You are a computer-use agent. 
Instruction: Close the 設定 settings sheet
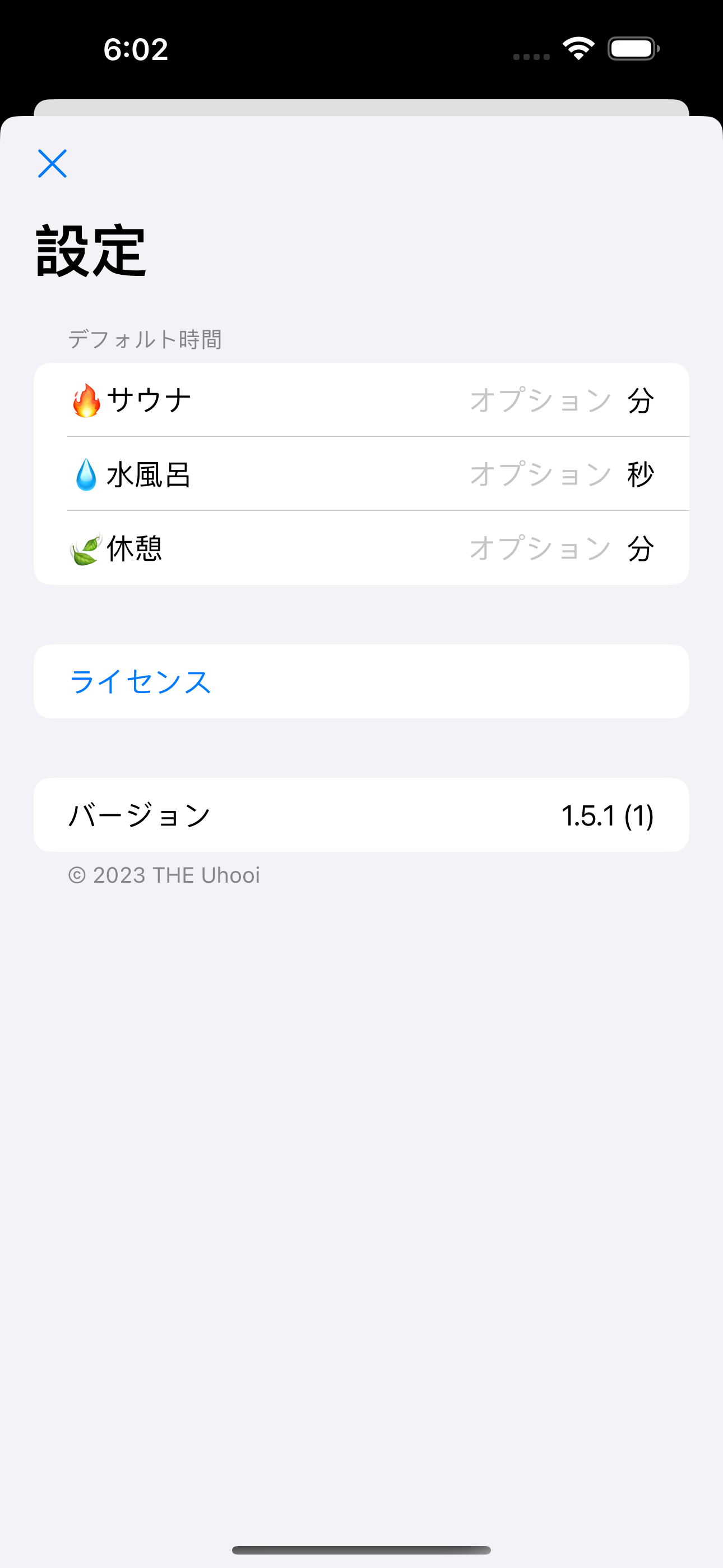[x=52, y=164]
